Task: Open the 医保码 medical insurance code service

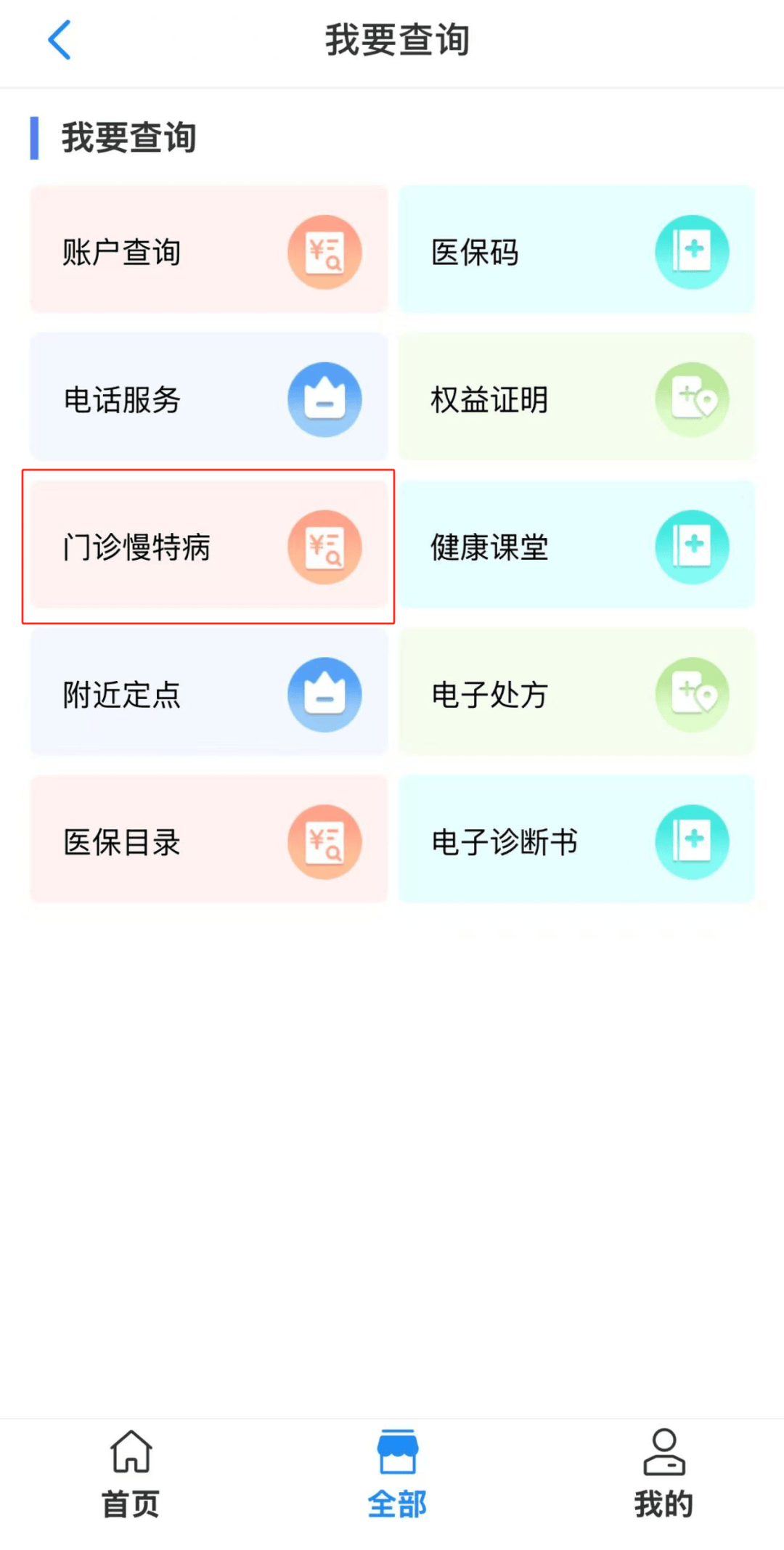Action: 576,250
